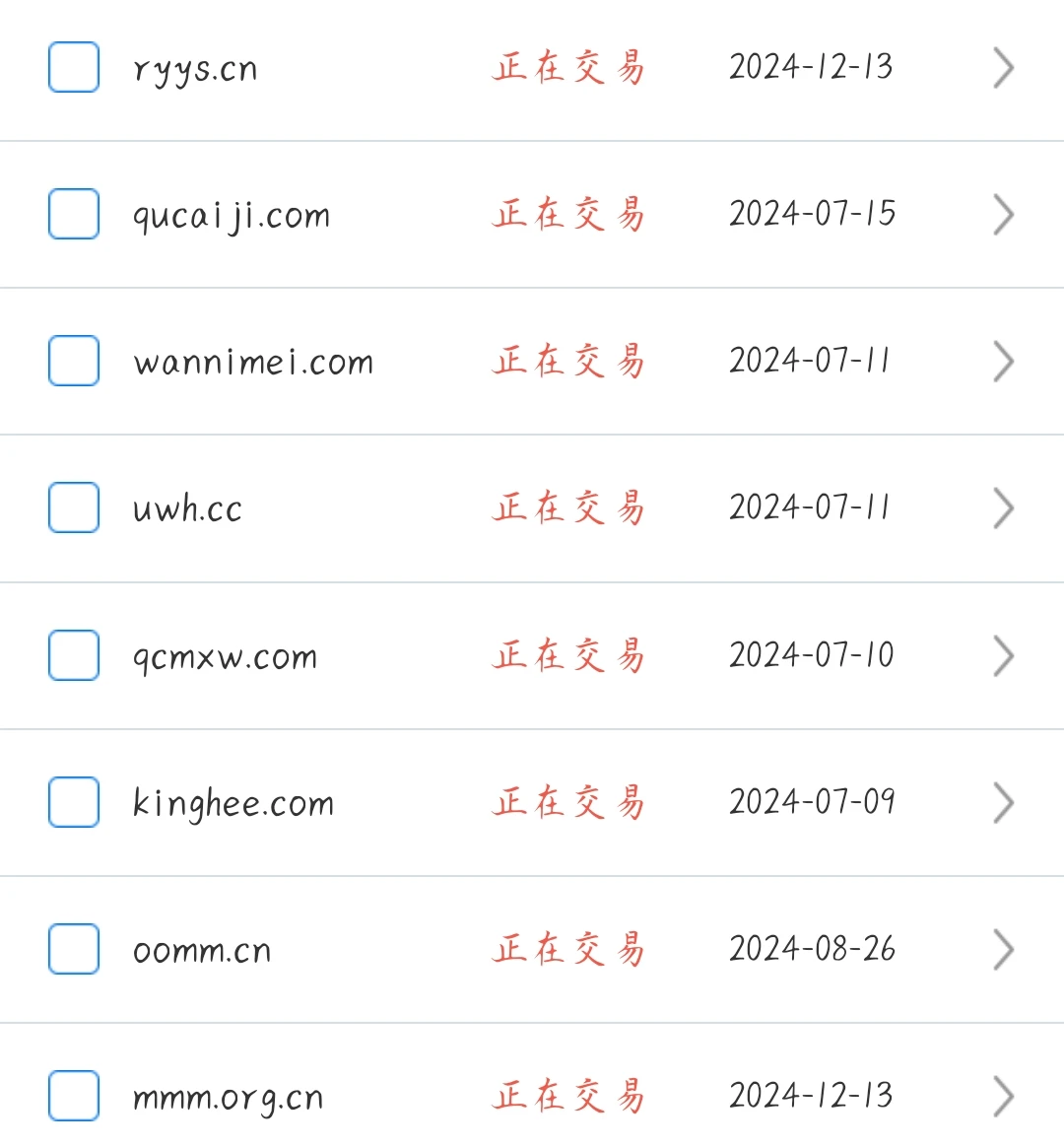Select the checkbox for ryys.cn
This screenshot has height=1146, width=1064.
[74, 67]
